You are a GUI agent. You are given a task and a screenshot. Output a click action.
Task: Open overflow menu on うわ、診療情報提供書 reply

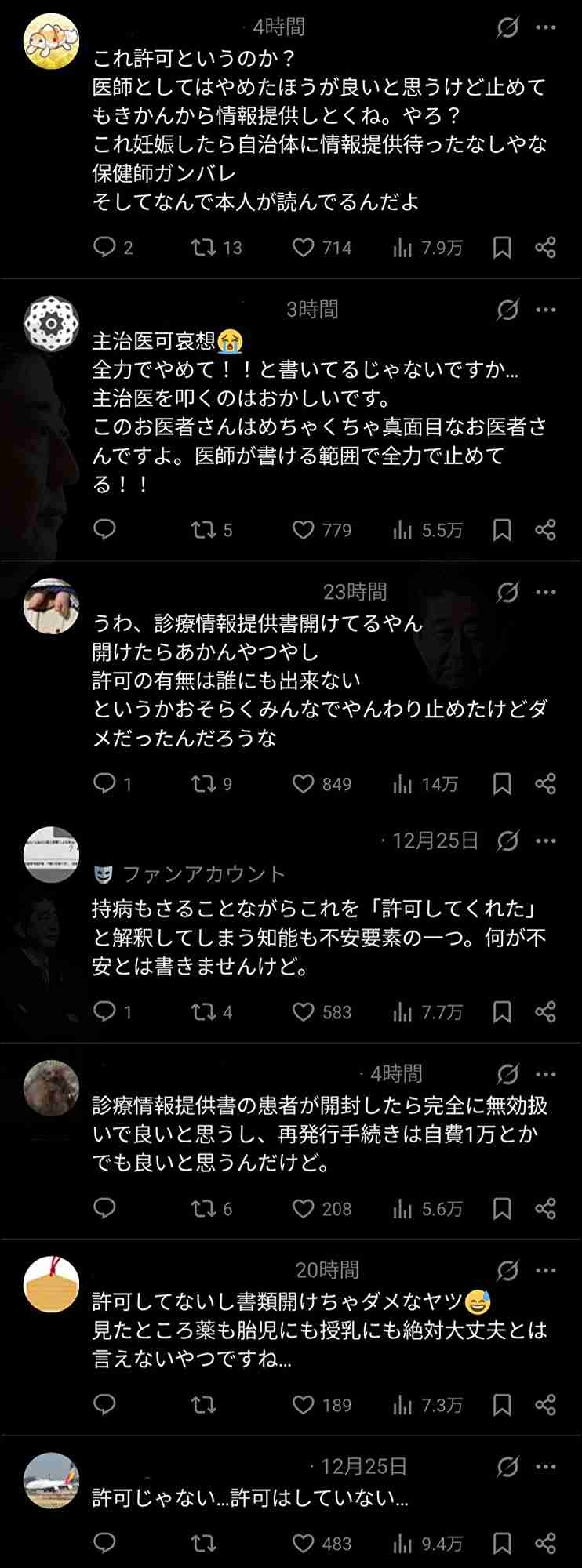coord(545,592)
